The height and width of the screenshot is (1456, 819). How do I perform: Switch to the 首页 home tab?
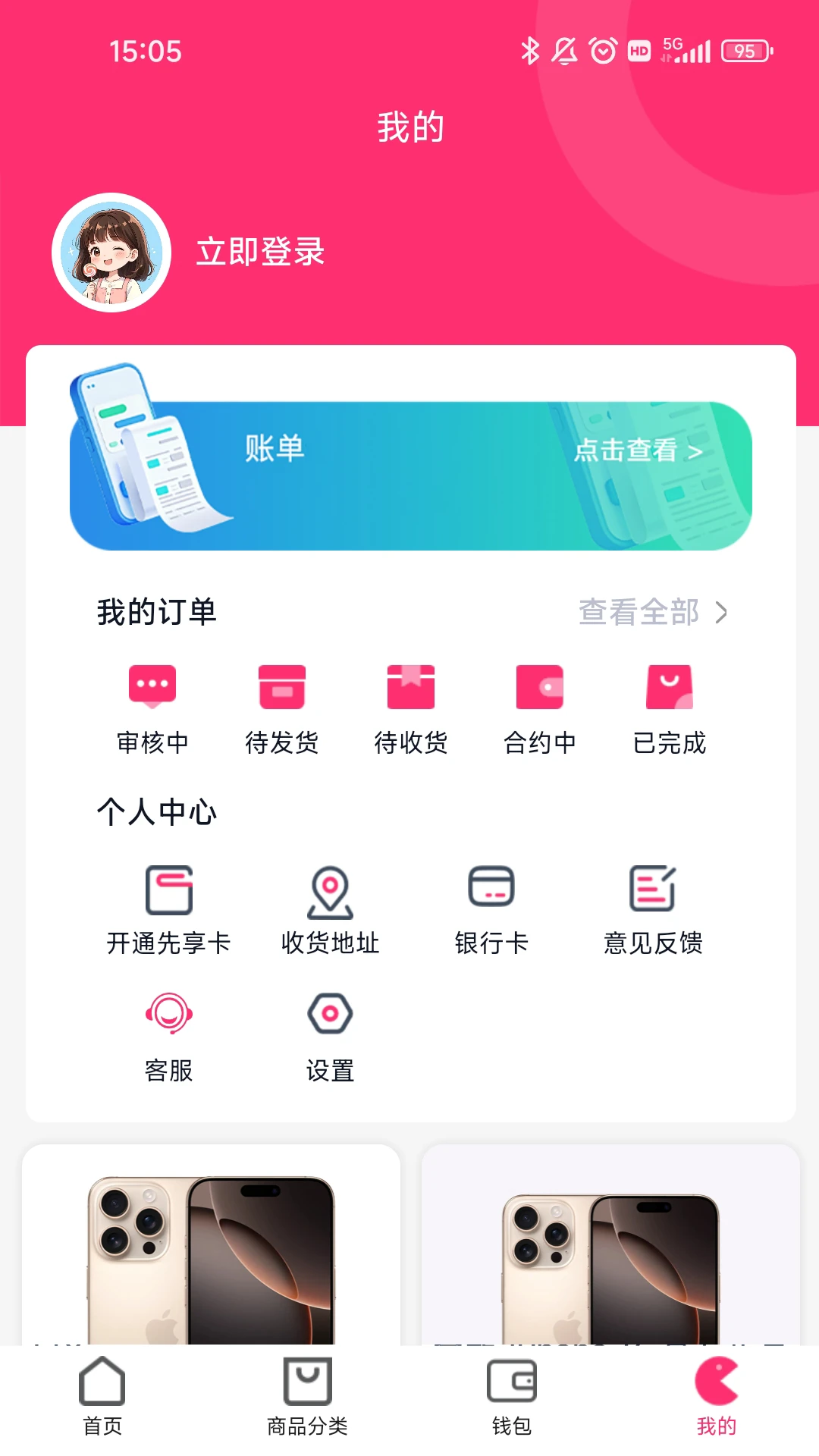102,1395
